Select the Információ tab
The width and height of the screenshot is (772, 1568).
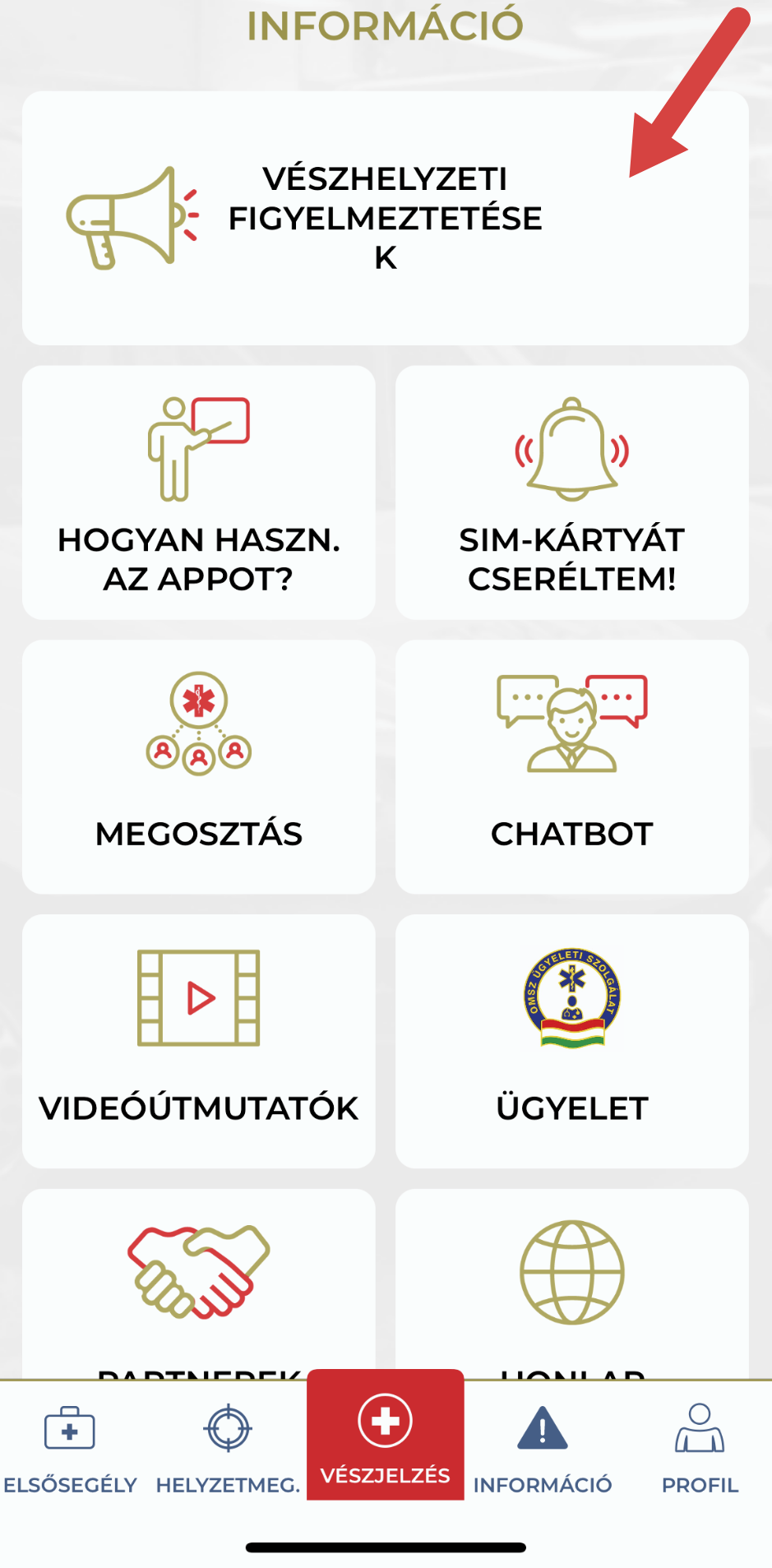543,1449
